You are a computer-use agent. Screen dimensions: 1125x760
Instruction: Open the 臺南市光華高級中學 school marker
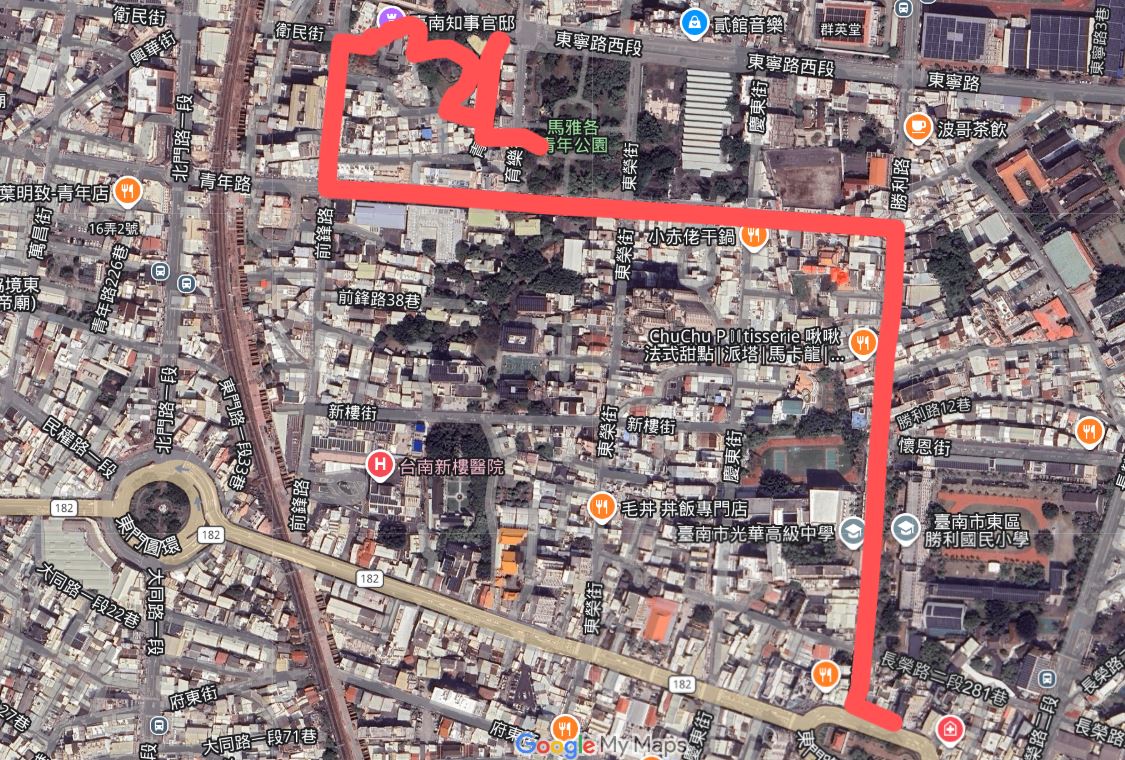[x=853, y=529]
